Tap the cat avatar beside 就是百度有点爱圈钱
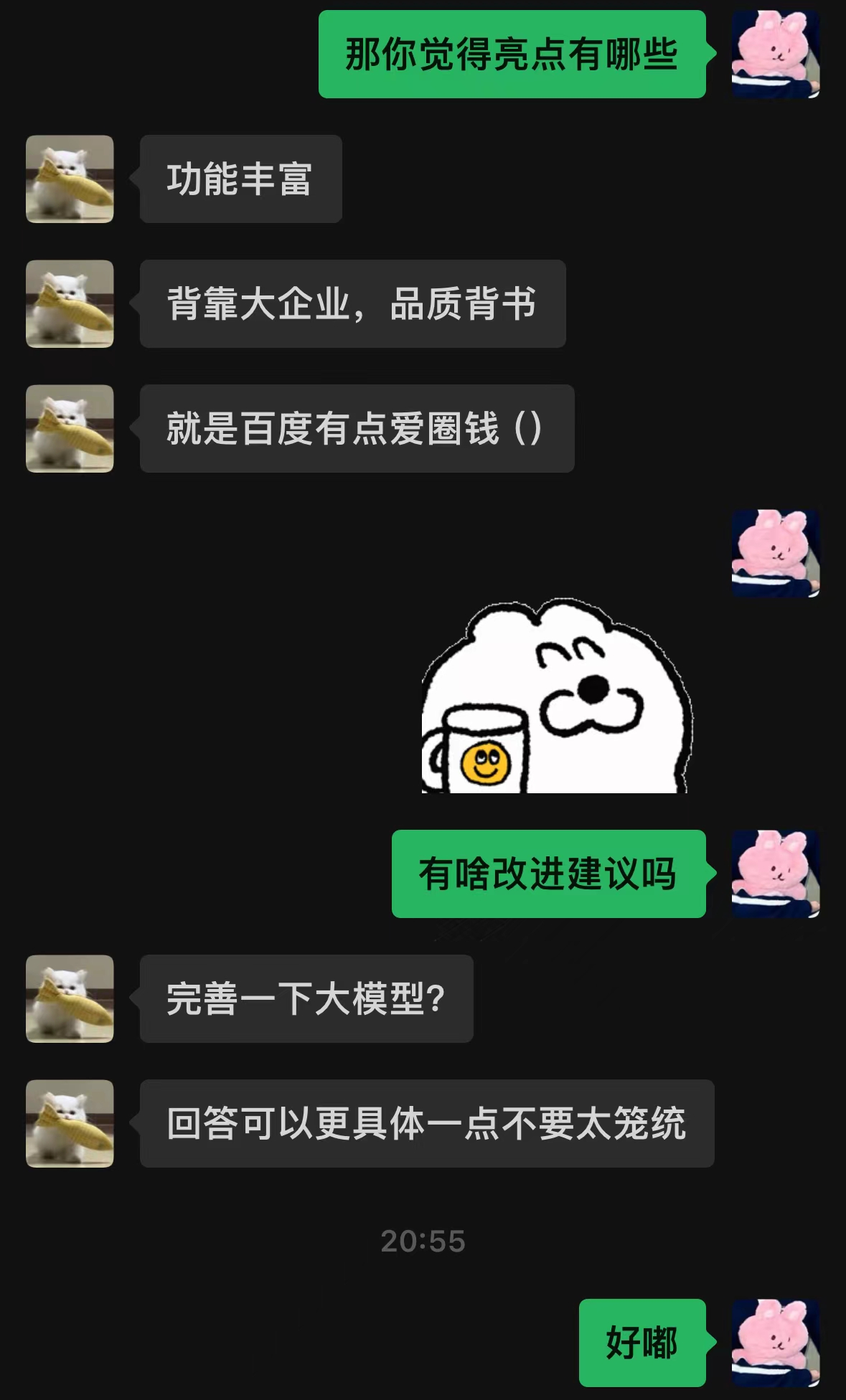 70,429
